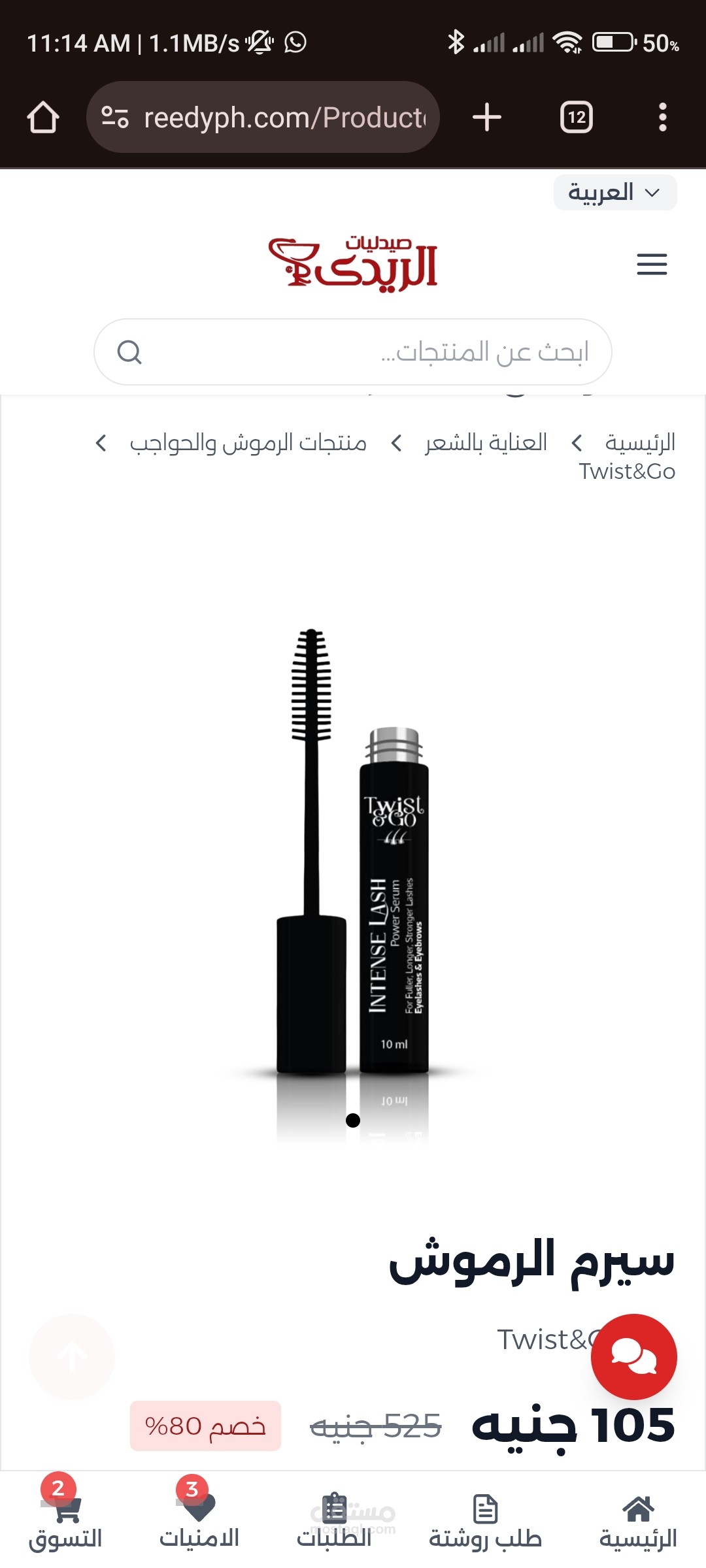Viewport: 706px width, 1568px height.
Task: Open a new browser tab
Action: click(x=487, y=118)
